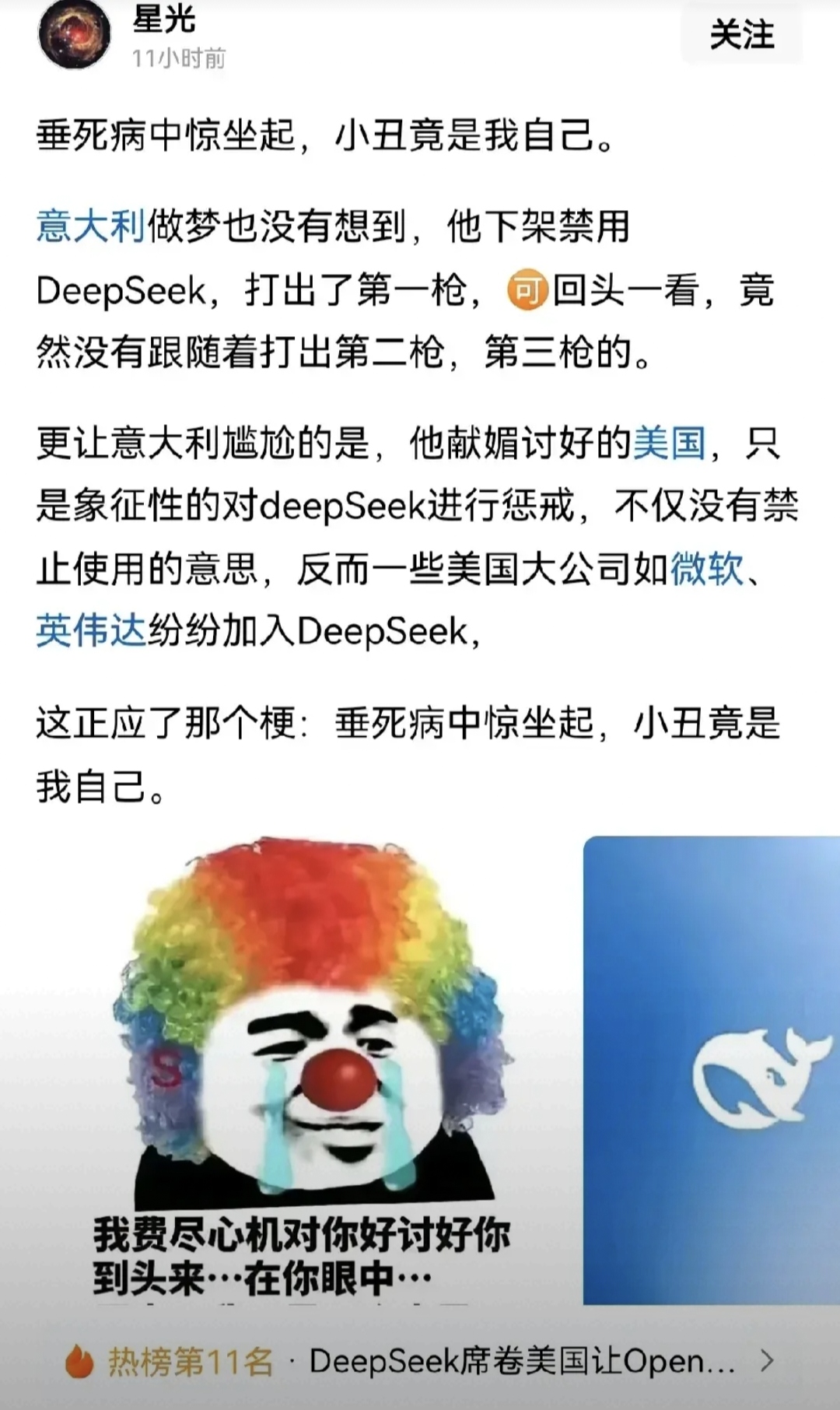View the blue whale logo image
The height and width of the screenshot is (1410, 840).
click(x=712, y=1070)
